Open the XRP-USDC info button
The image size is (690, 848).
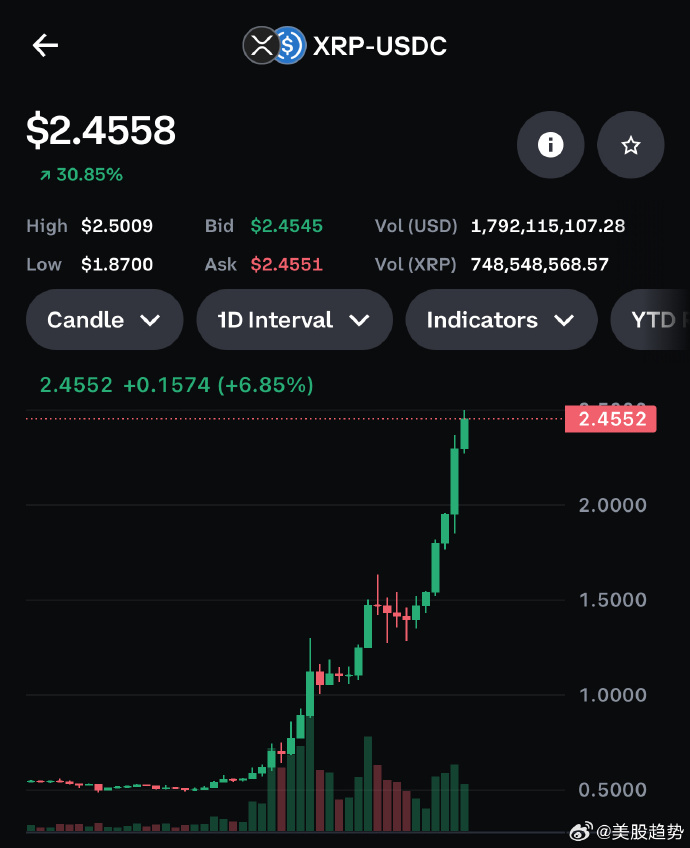pos(550,145)
